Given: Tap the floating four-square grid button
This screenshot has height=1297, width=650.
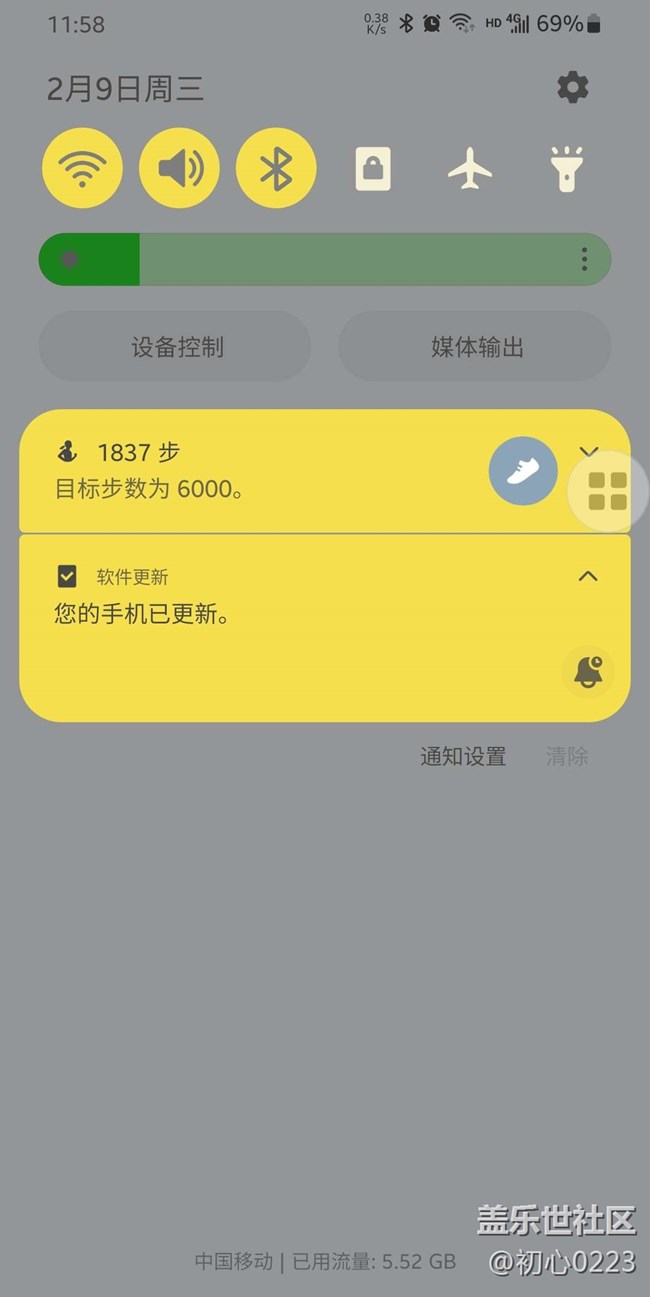Looking at the screenshot, I should pos(608,491).
